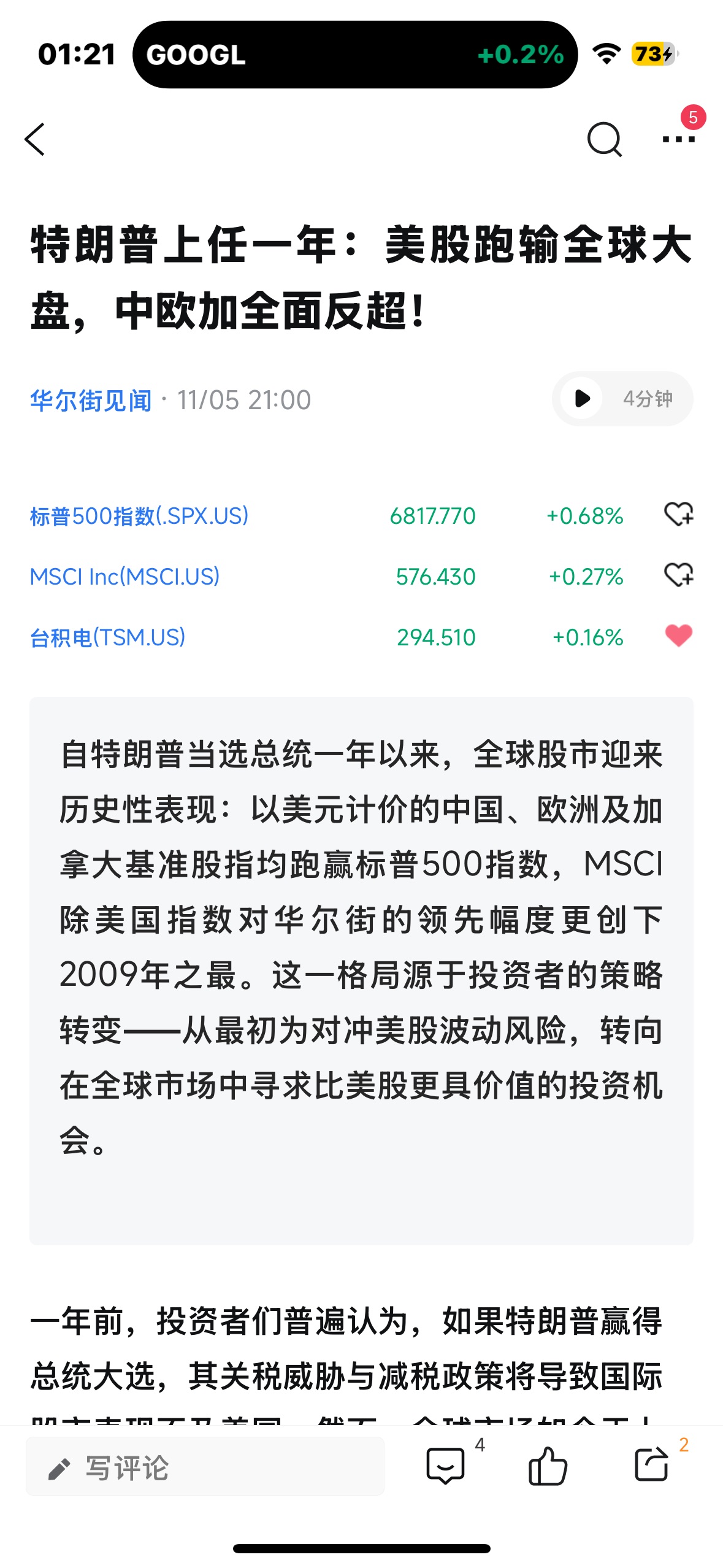Tap the 写评论 comment field

(205, 1467)
